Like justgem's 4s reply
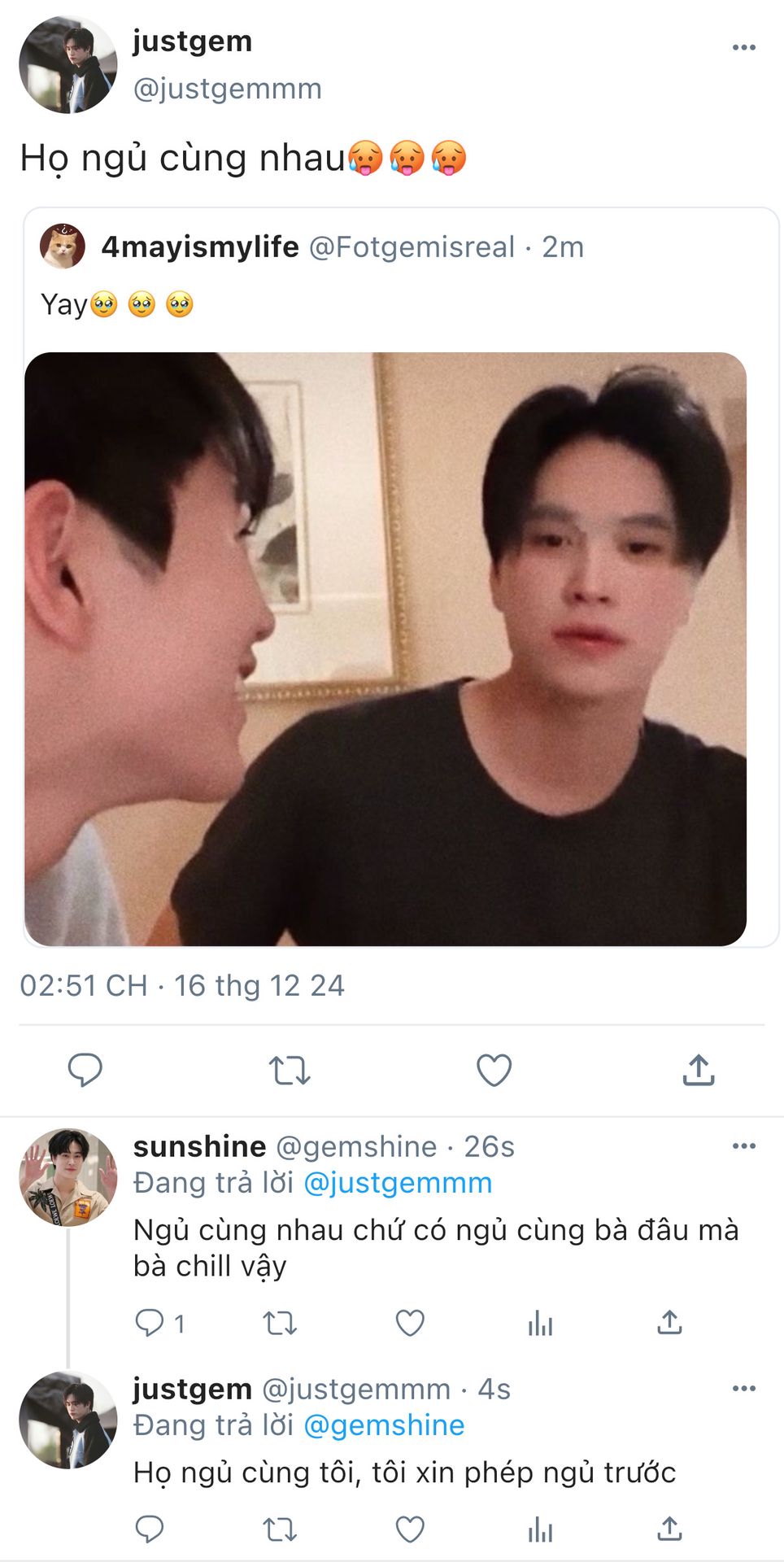 pos(410,1529)
